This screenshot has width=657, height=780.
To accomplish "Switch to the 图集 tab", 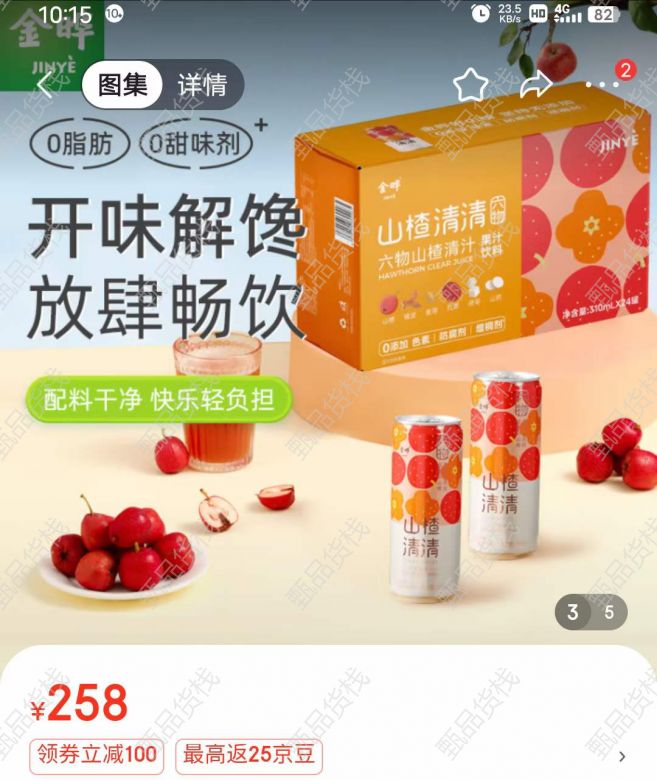I will click(122, 85).
